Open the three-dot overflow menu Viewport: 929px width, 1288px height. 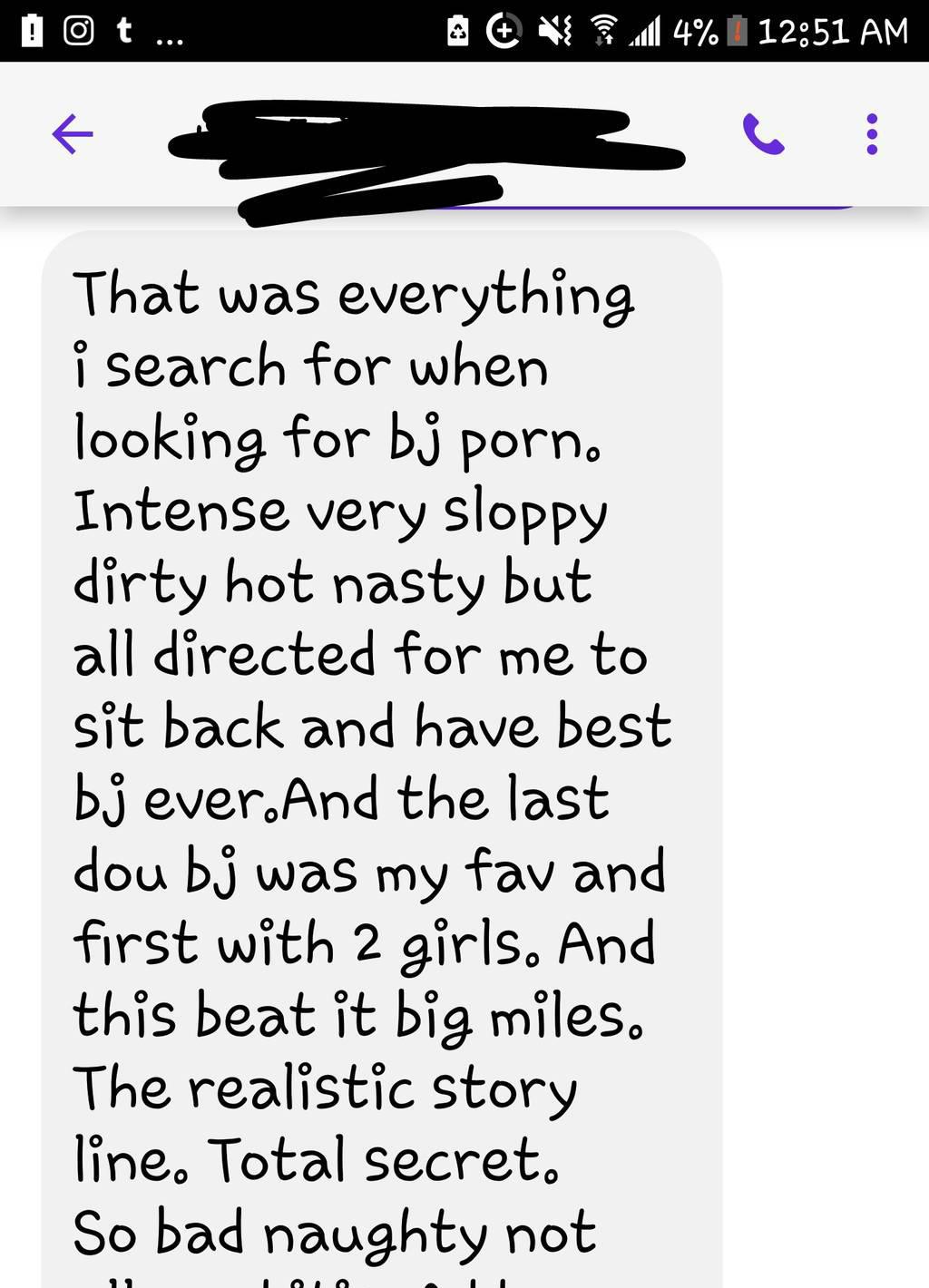point(872,134)
